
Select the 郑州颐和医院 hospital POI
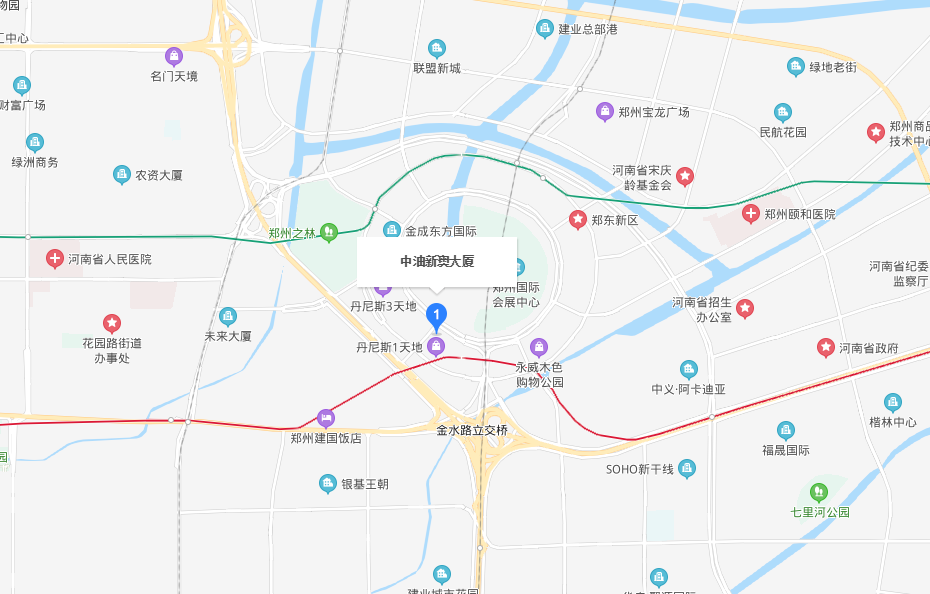pyautogui.click(x=751, y=213)
